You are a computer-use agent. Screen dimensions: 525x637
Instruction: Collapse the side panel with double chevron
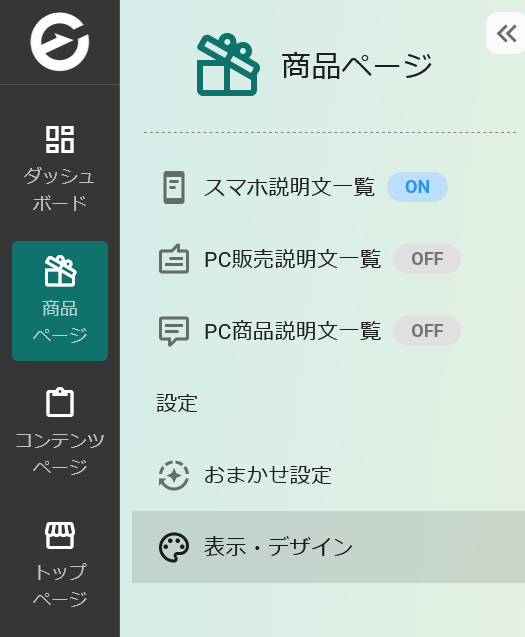tap(506, 33)
